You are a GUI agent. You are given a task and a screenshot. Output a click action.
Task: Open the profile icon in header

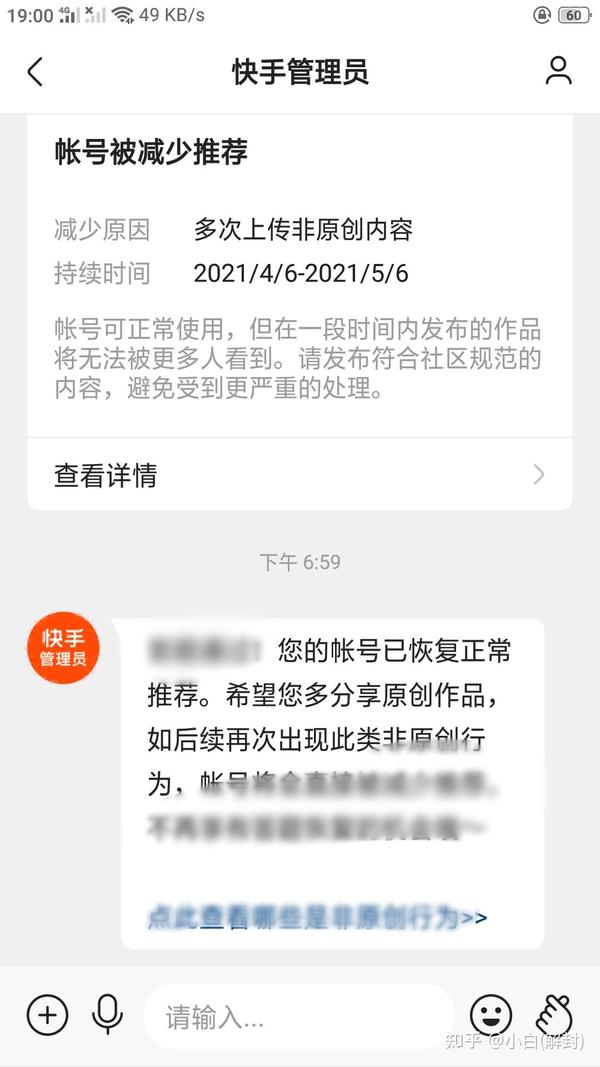558,71
